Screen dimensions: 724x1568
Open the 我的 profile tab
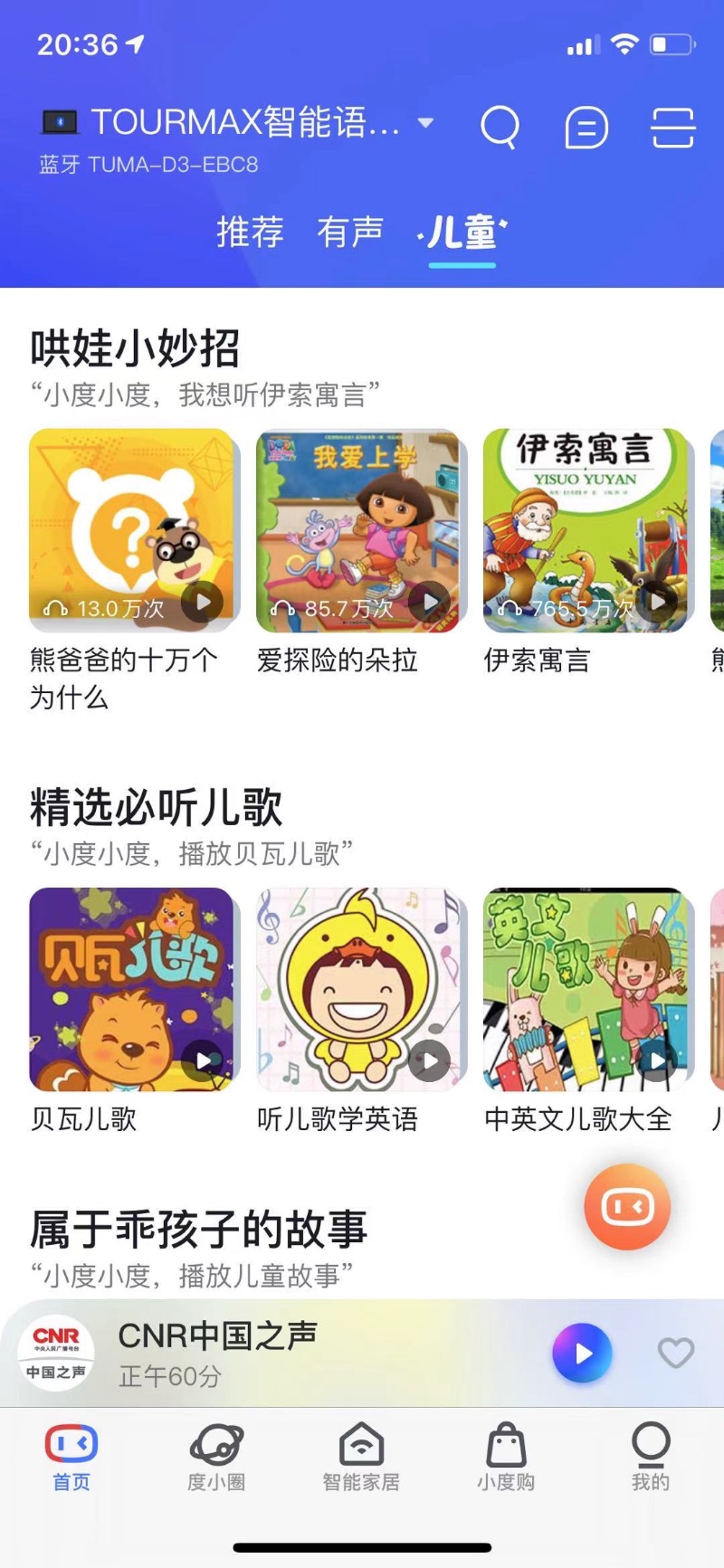(x=650, y=1456)
